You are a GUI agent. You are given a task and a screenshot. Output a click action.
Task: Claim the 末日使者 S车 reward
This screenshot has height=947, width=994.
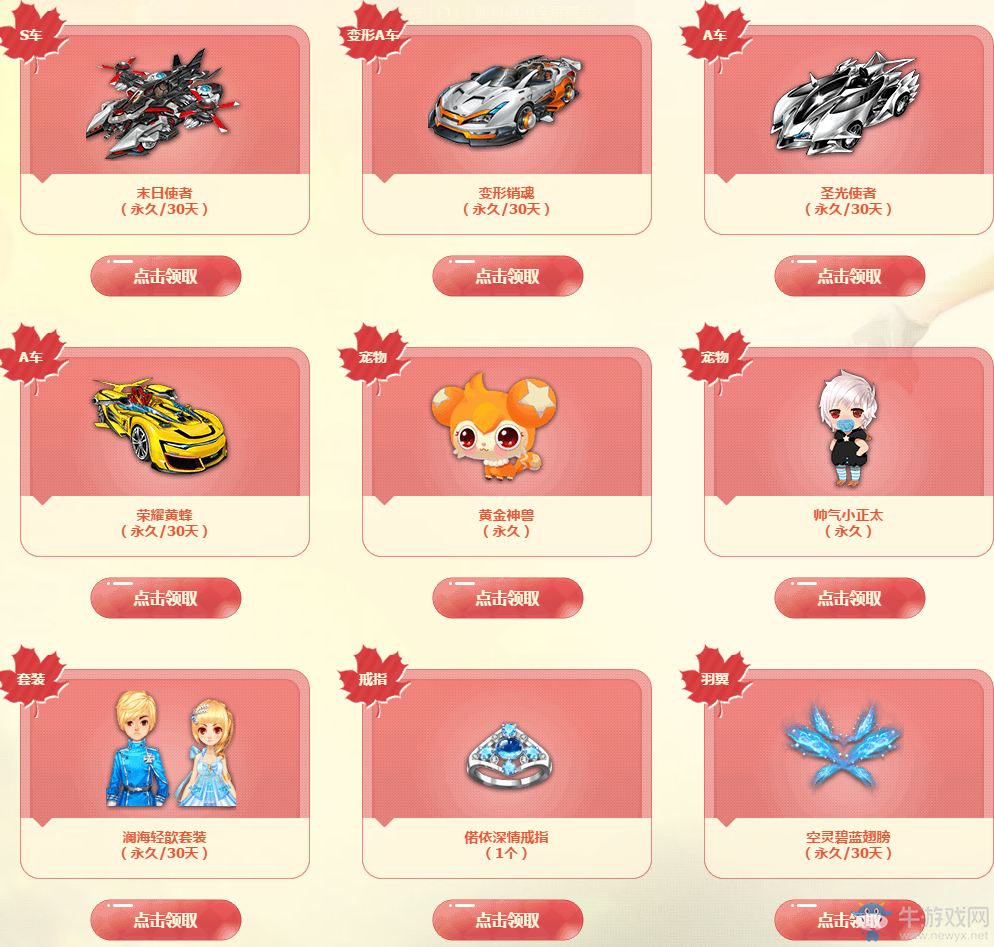click(166, 277)
